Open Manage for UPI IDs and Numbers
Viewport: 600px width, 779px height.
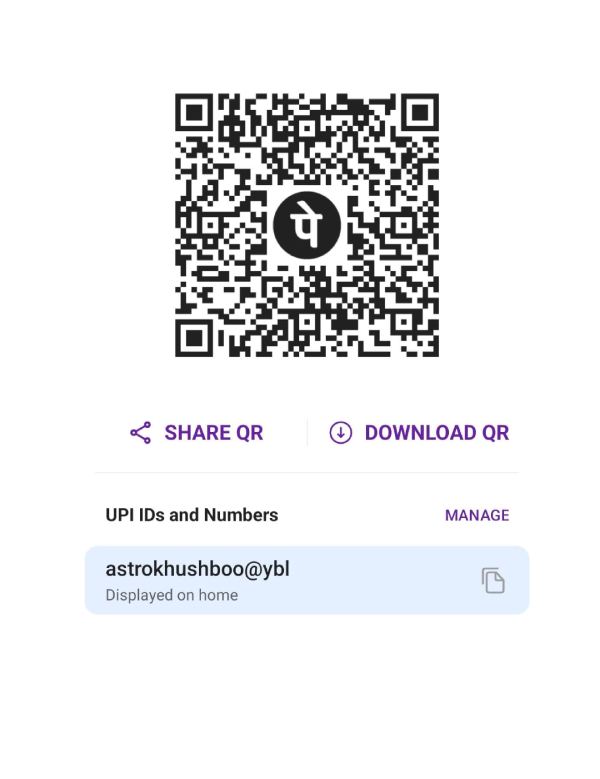tap(477, 515)
